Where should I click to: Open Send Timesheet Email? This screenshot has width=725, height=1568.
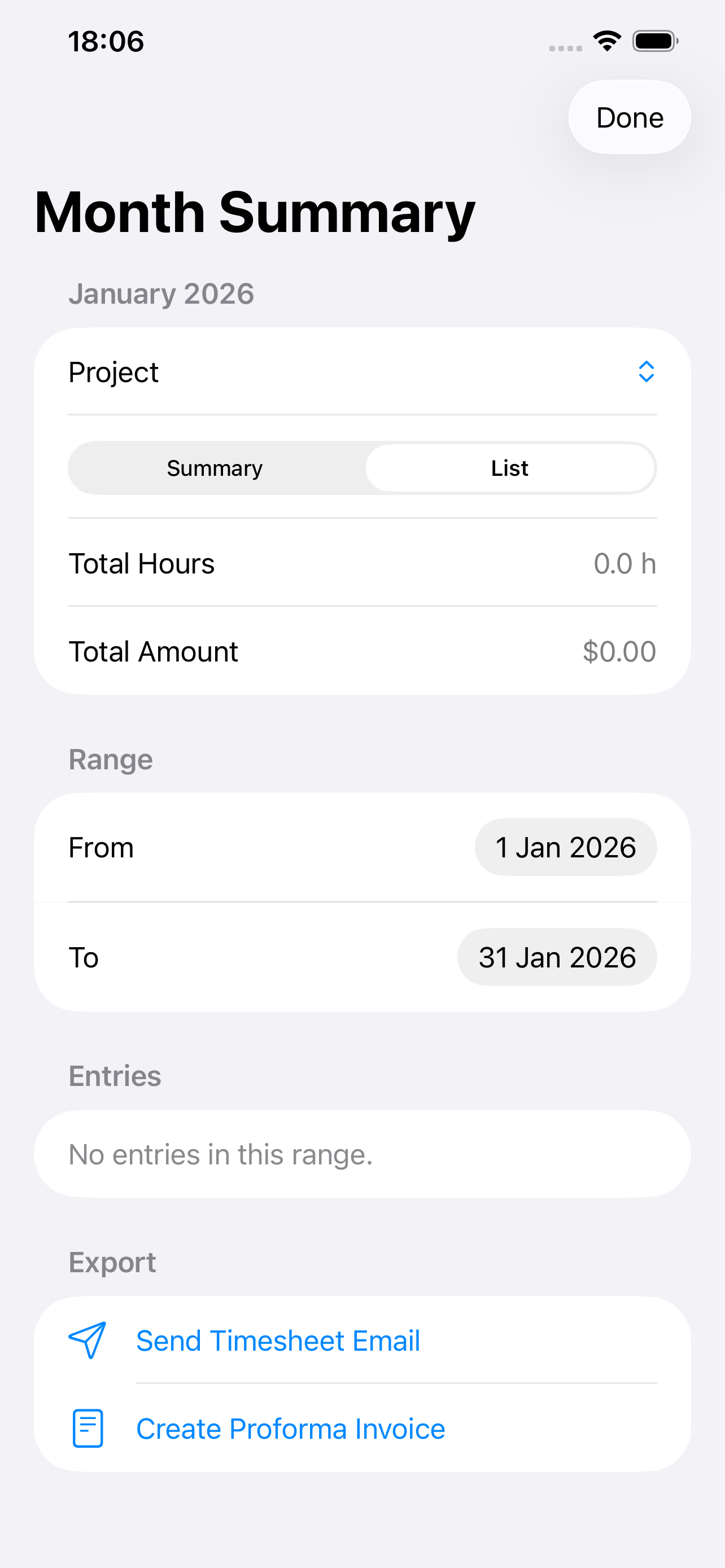click(278, 1339)
